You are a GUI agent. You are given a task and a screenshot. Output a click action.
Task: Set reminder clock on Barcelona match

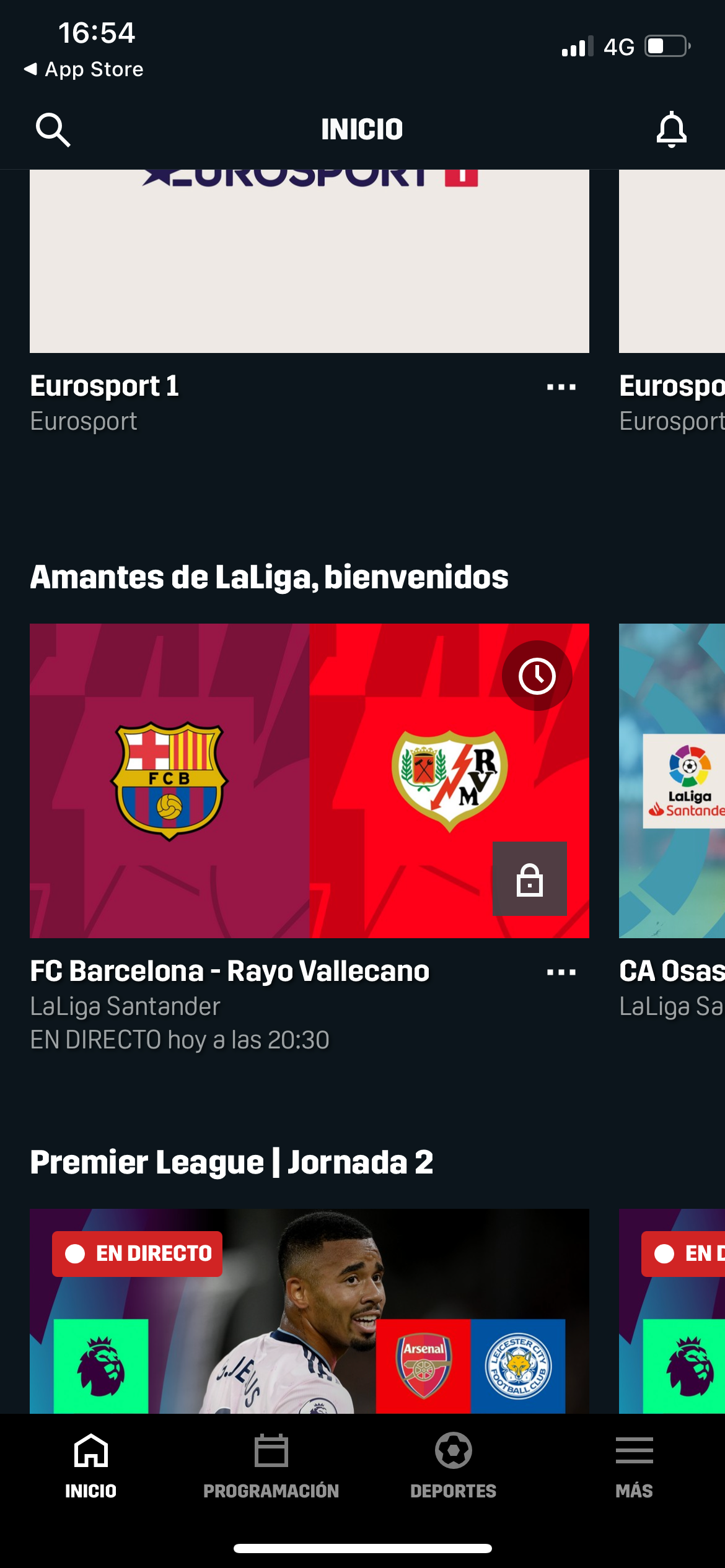(537, 676)
